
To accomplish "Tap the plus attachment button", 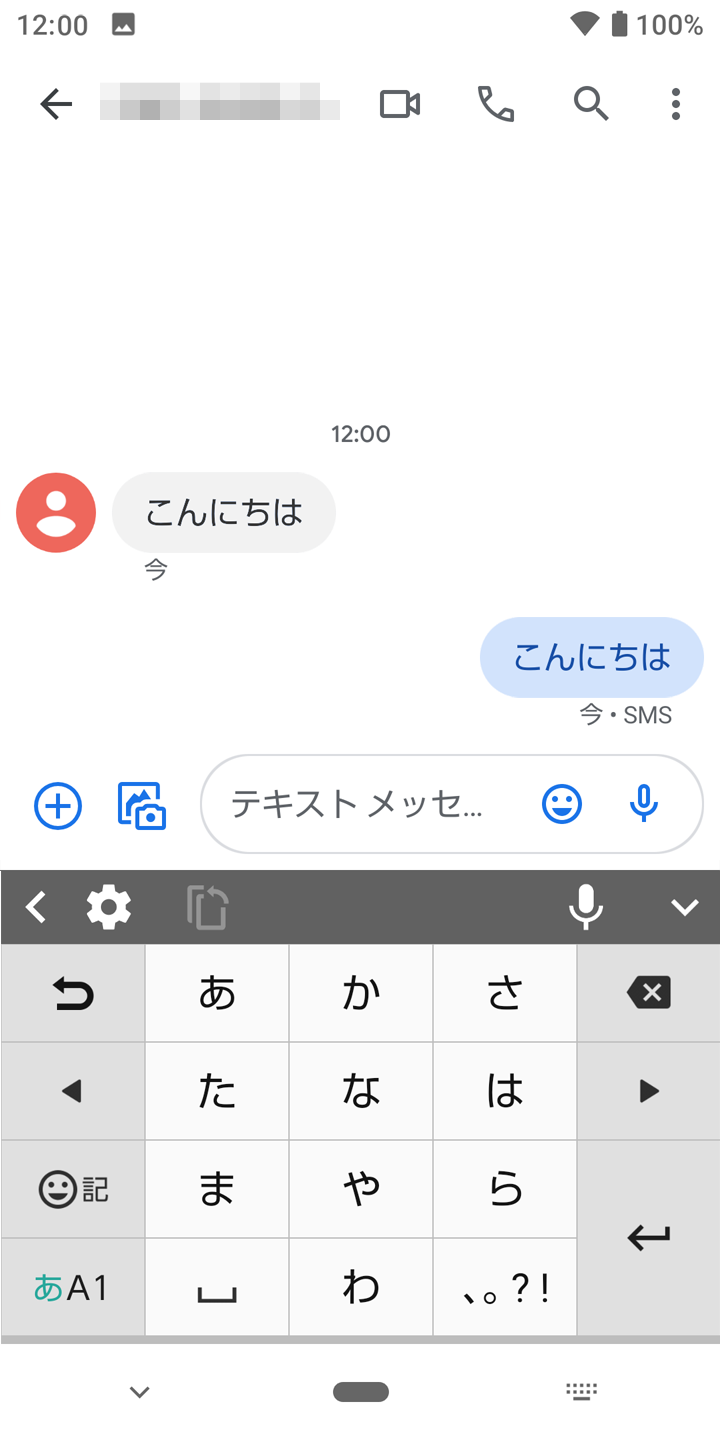I will (58, 805).
